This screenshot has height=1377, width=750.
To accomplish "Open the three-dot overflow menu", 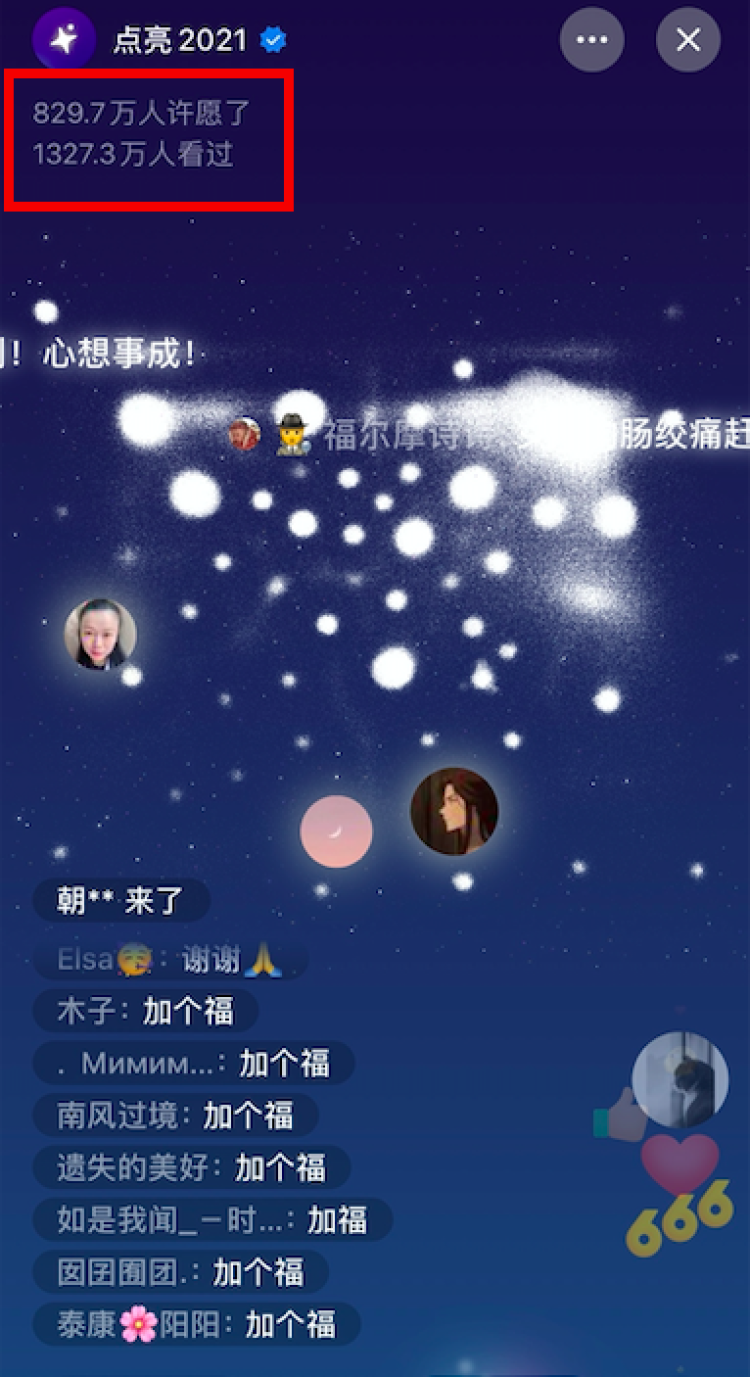I will 592,40.
